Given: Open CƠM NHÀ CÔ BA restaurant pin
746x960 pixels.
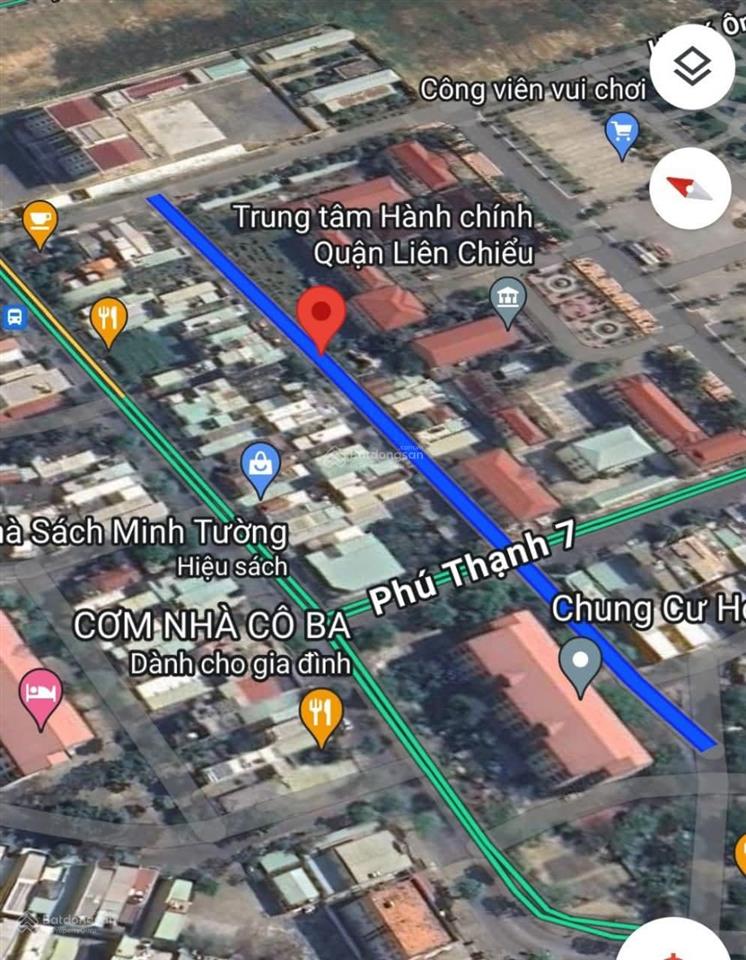Looking at the screenshot, I should [321, 714].
